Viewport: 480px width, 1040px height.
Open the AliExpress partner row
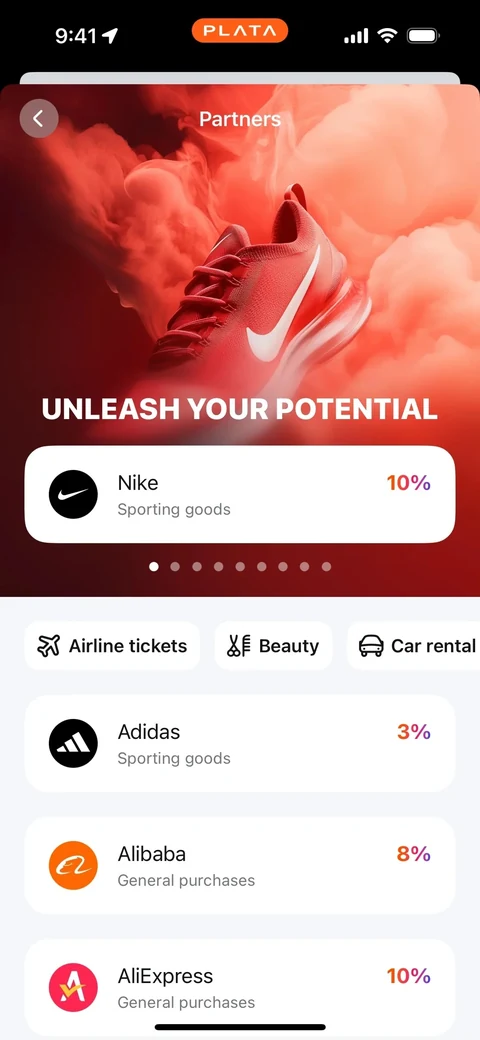tap(240, 988)
